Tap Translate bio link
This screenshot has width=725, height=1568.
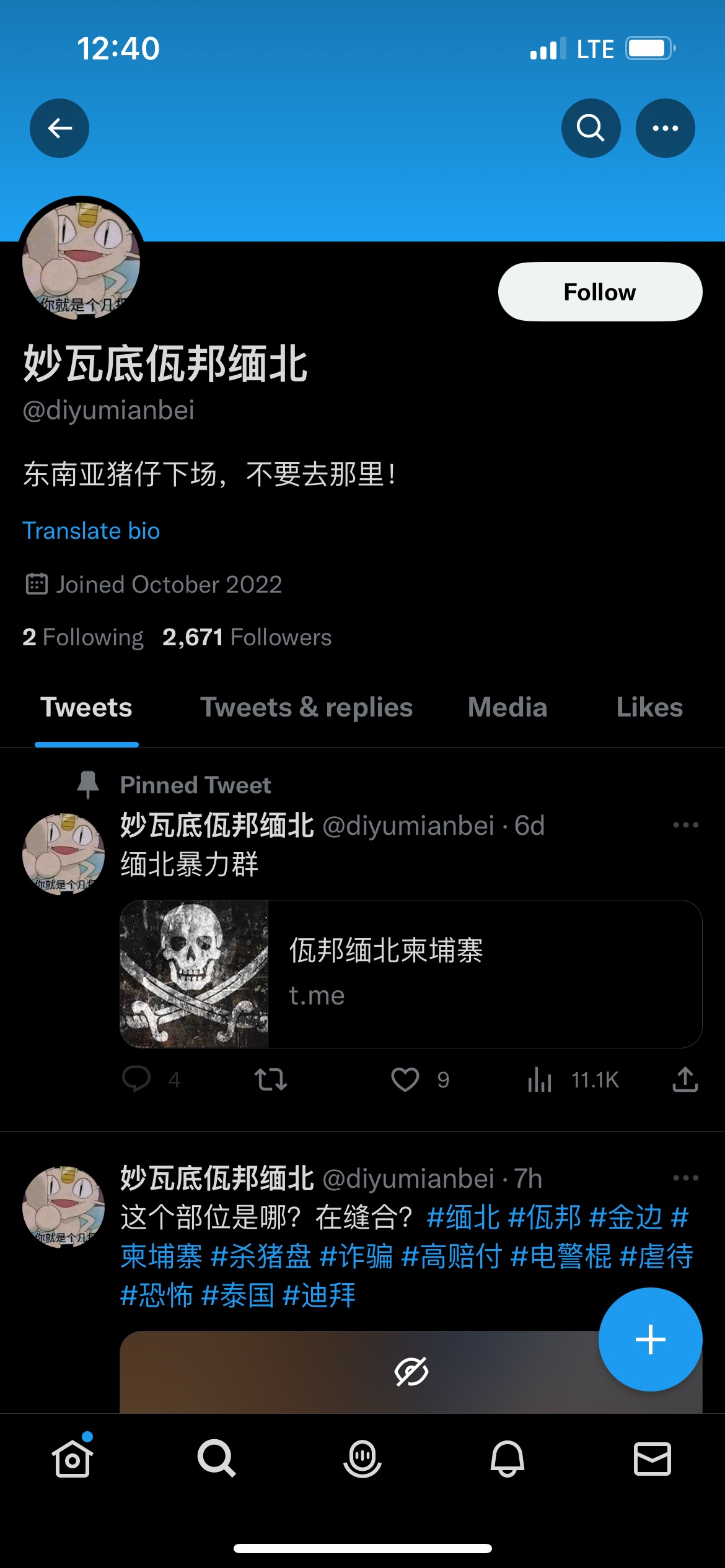tap(91, 531)
